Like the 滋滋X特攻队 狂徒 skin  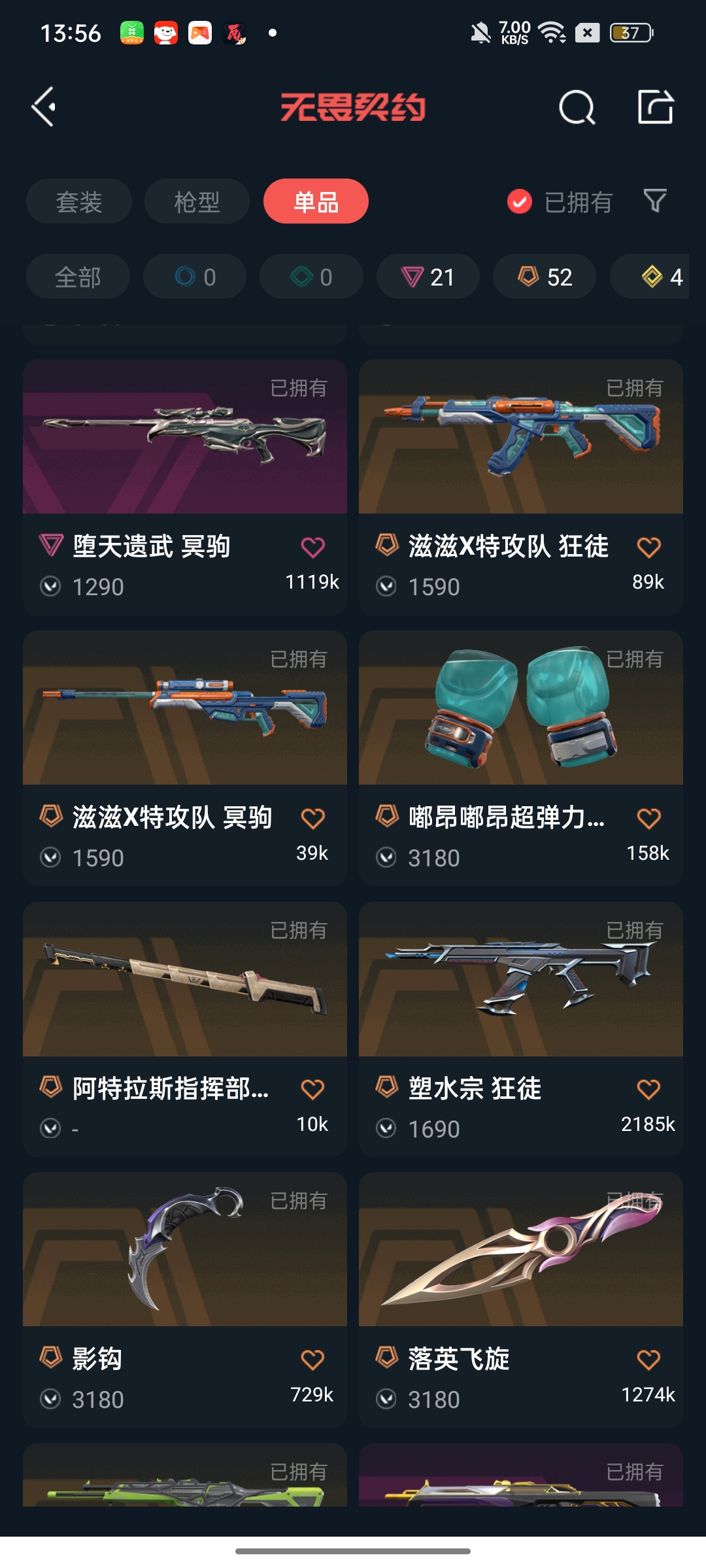point(648,547)
